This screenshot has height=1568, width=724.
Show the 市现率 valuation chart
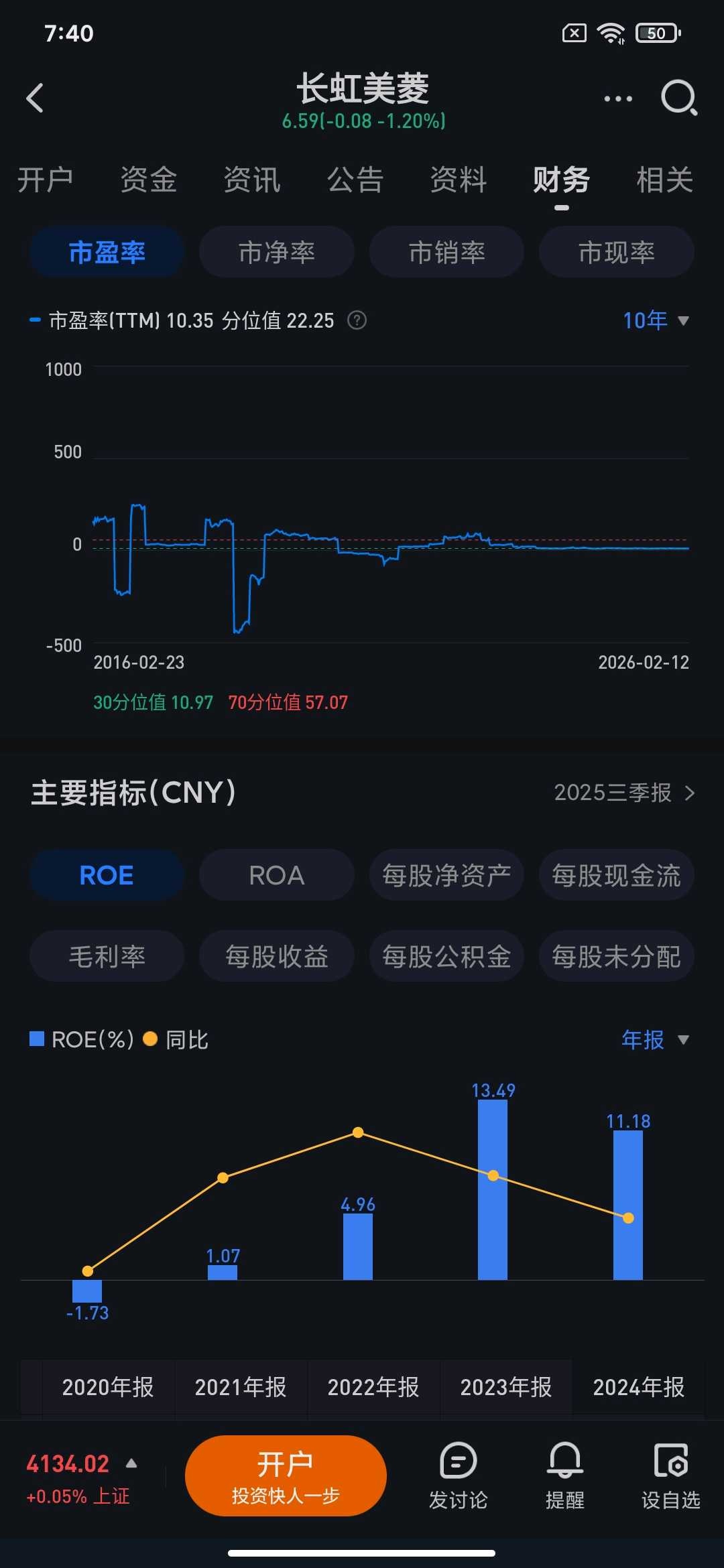[616, 253]
